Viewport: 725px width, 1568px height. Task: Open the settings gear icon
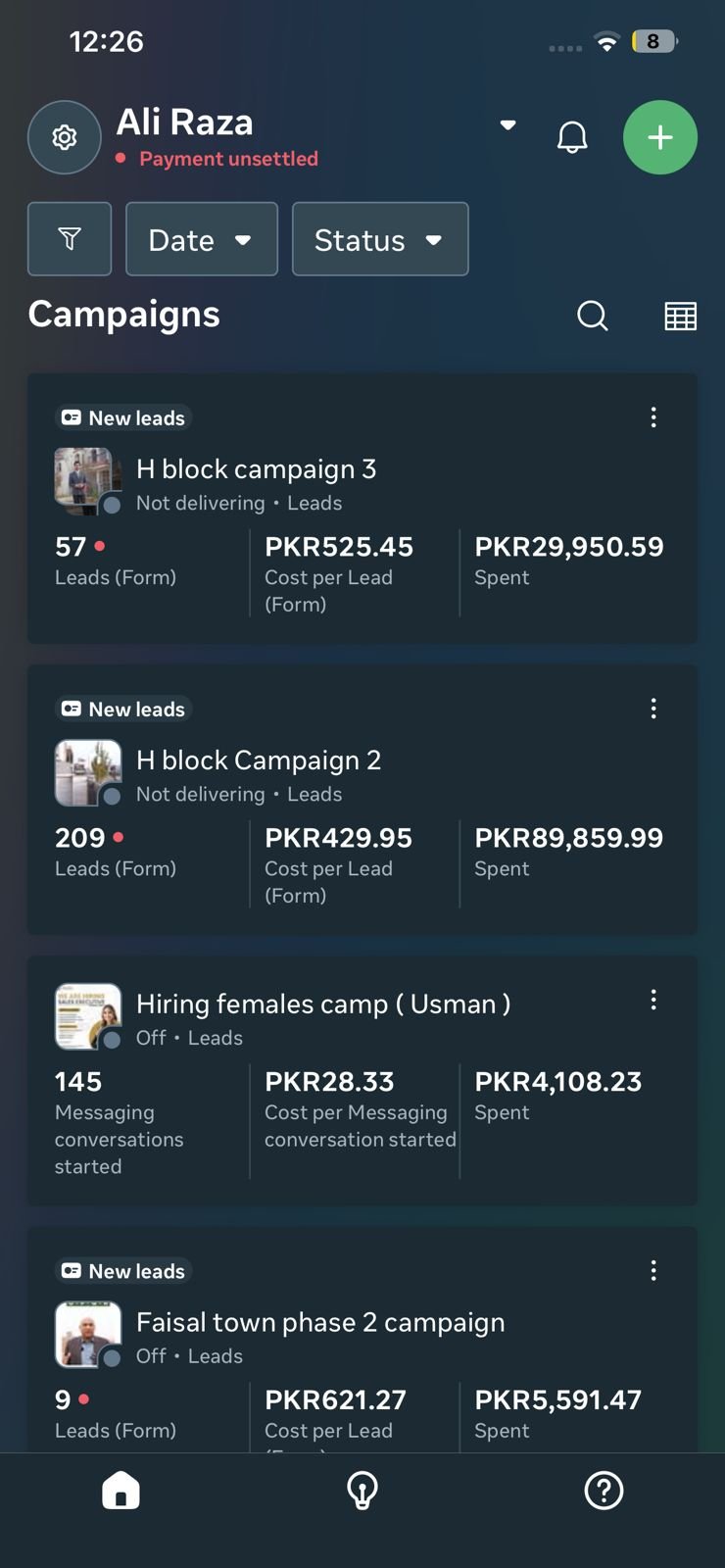click(x=65, y=137)
